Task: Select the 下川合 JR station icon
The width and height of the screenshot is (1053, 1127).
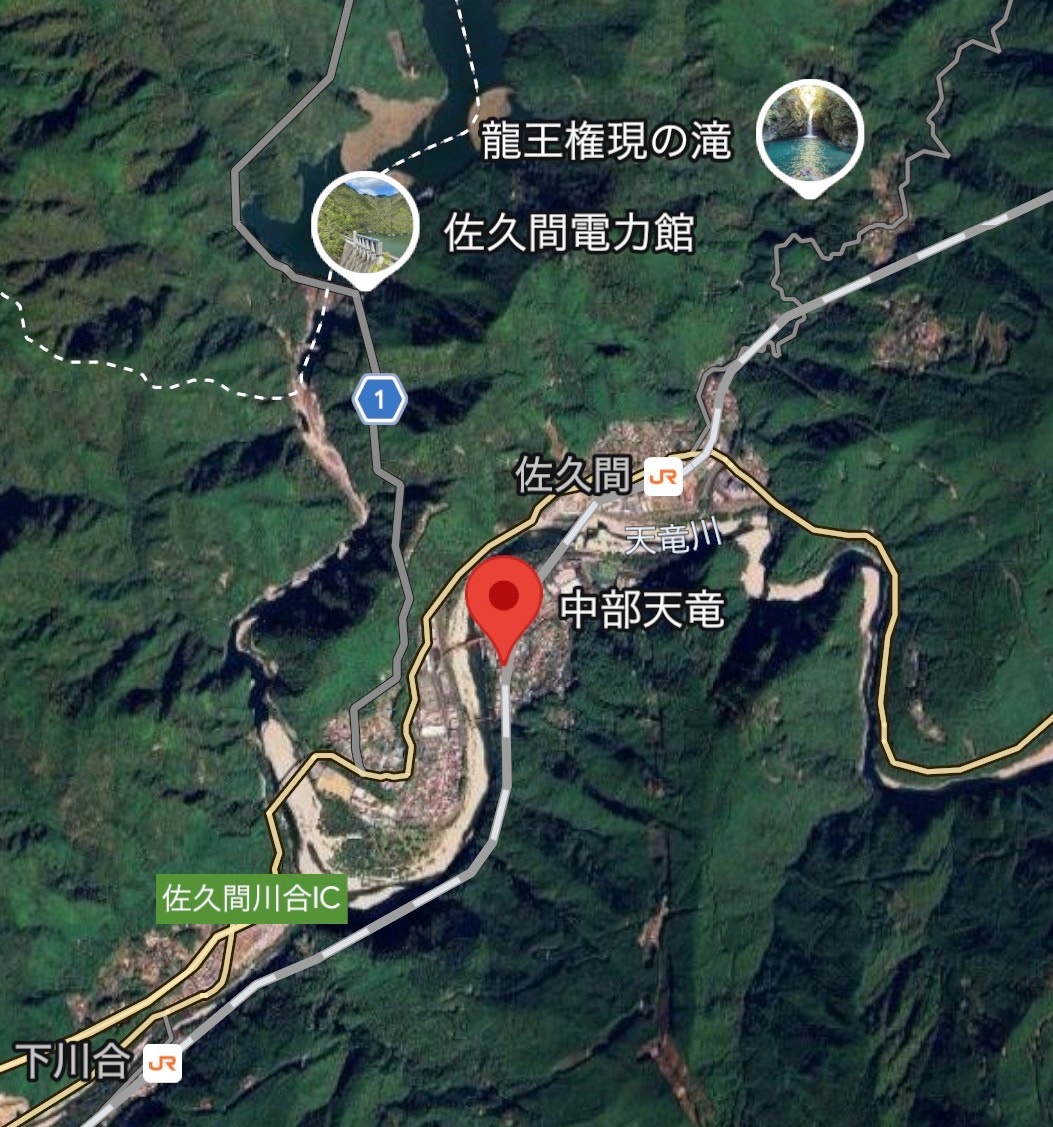Action: (163, 1063)
